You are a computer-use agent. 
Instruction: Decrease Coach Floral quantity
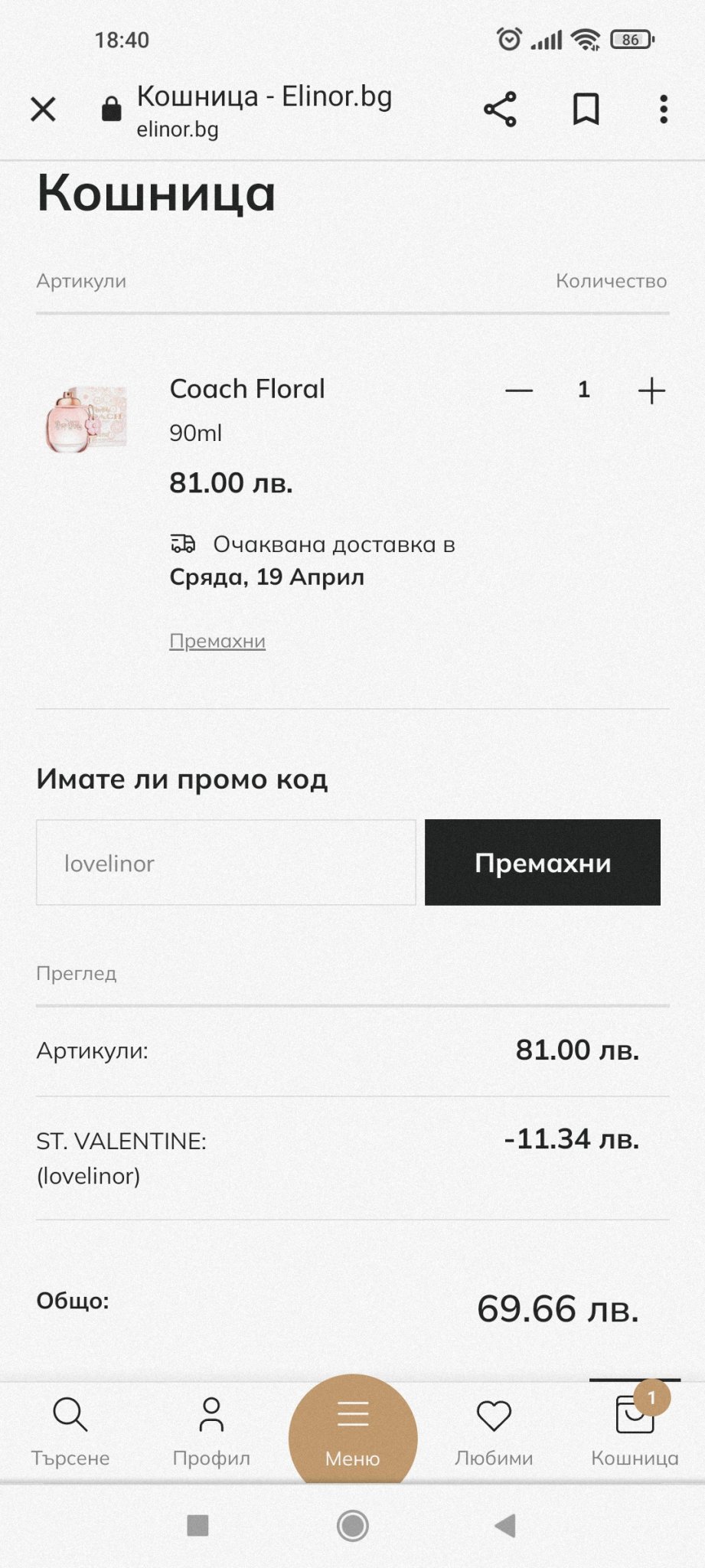(518, 390)
